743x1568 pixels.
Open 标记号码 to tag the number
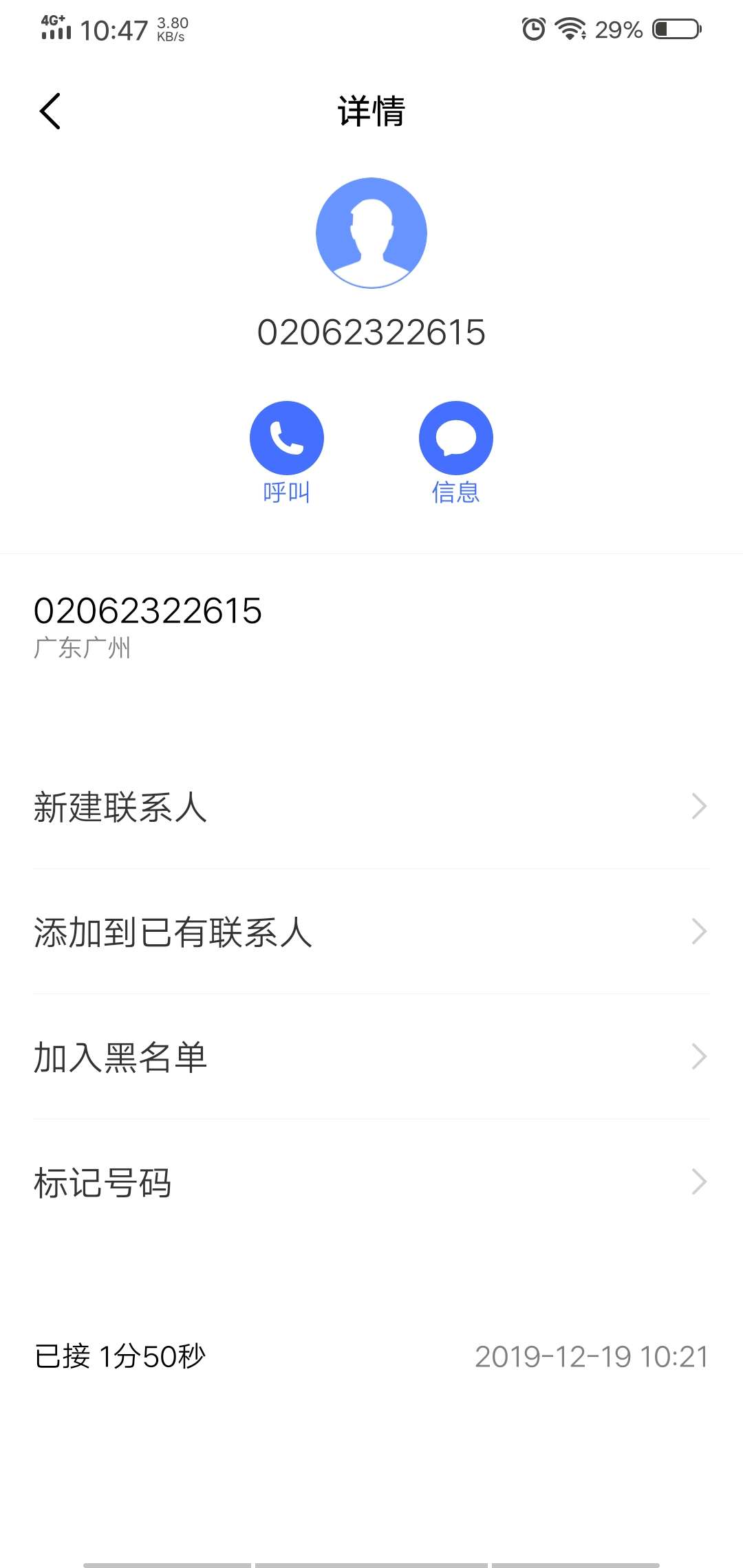(371, 1182)
